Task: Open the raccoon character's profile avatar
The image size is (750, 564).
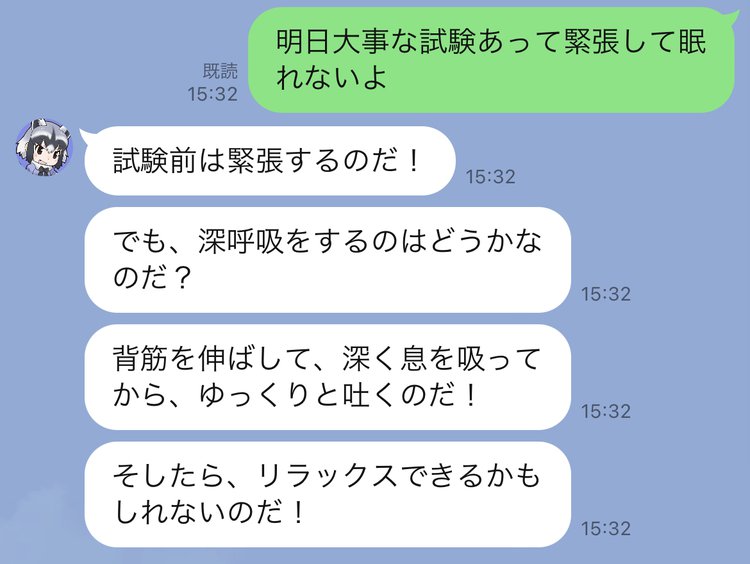Action: click(43, 146)
